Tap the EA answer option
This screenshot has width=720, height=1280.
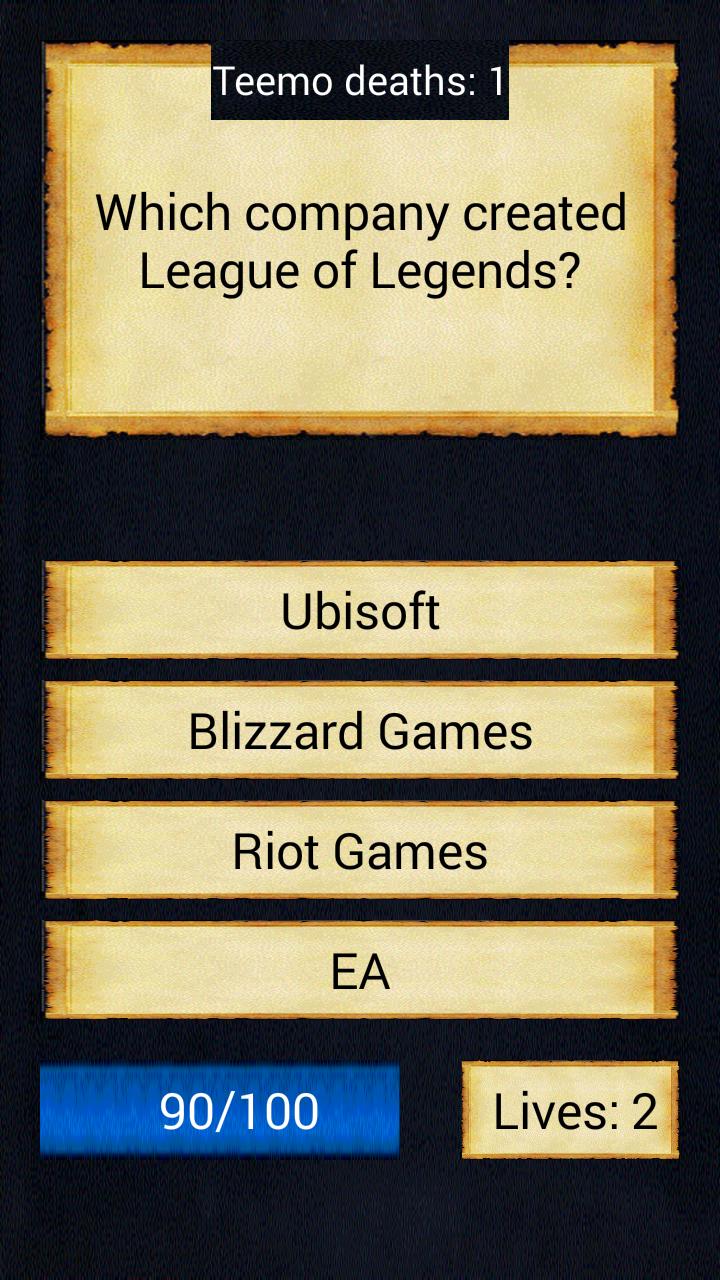coord(360,971)
